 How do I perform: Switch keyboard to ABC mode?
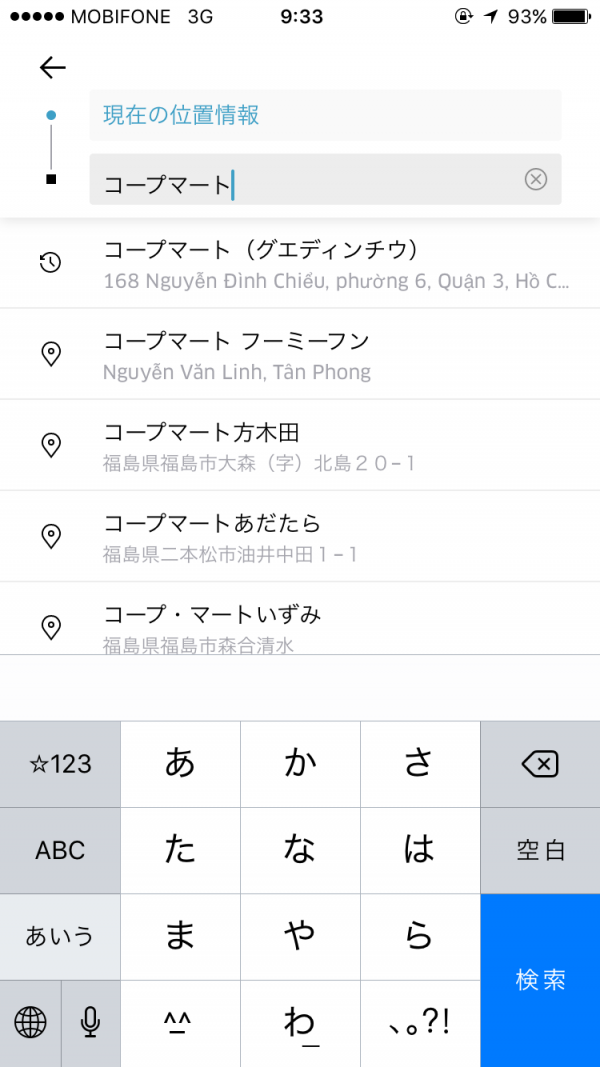pyautogui.click(x=60, y=851)
